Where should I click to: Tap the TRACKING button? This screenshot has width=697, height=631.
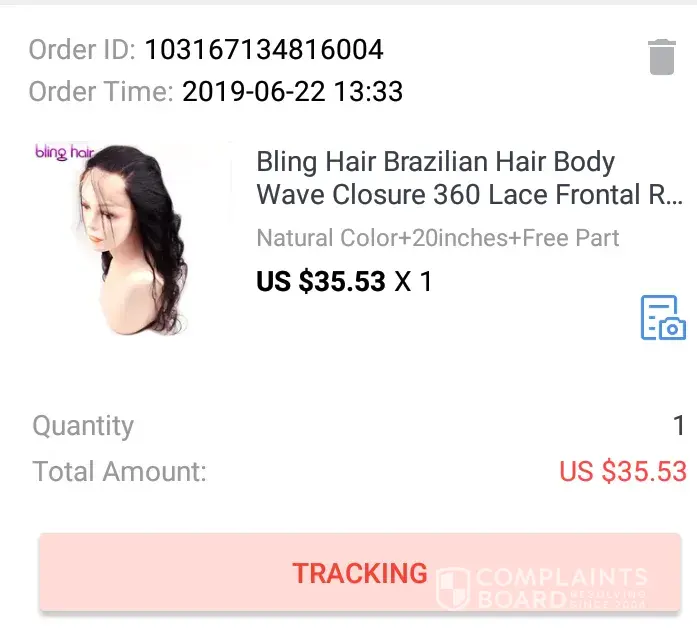click(359, 573)
